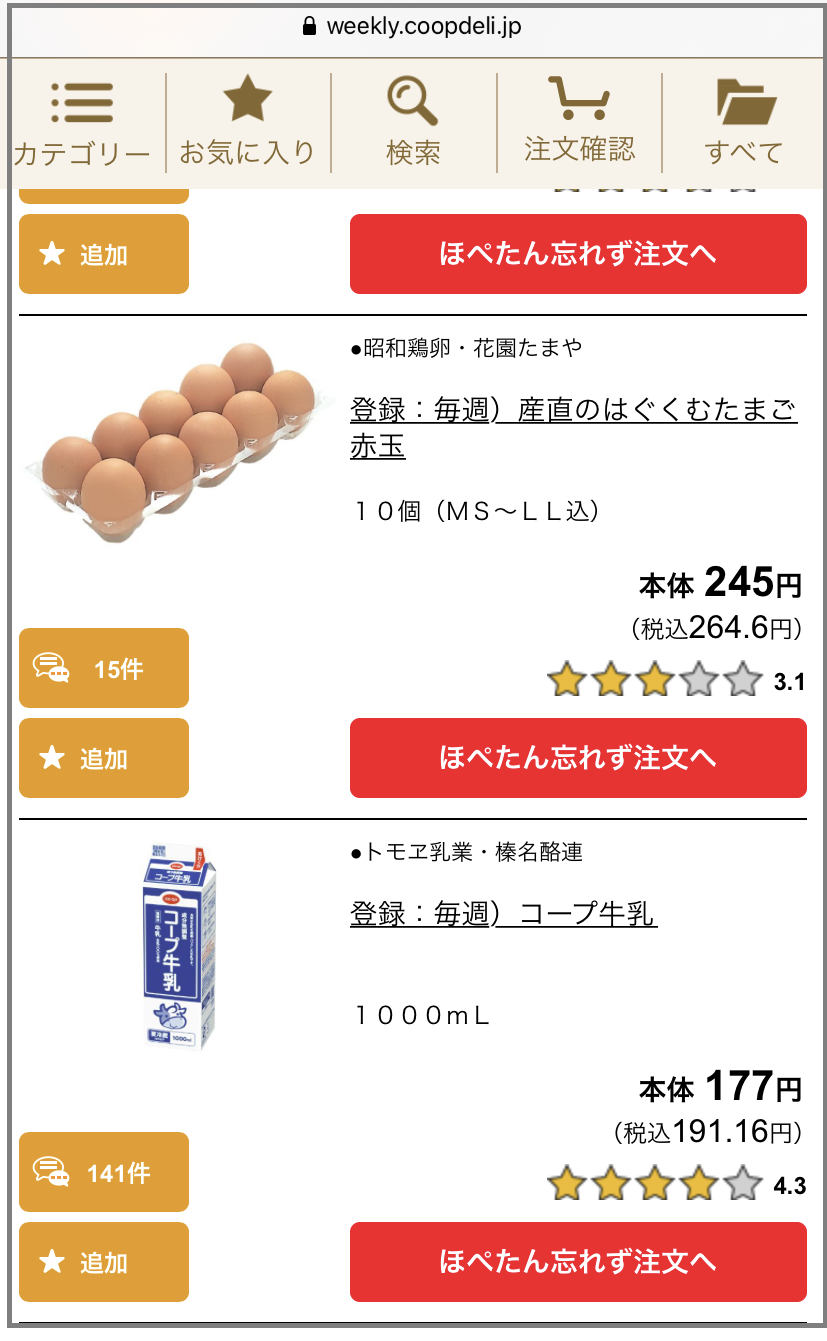Open the すべて folder tab
This screenshot has width=827, height=1341.
point(744,123)
